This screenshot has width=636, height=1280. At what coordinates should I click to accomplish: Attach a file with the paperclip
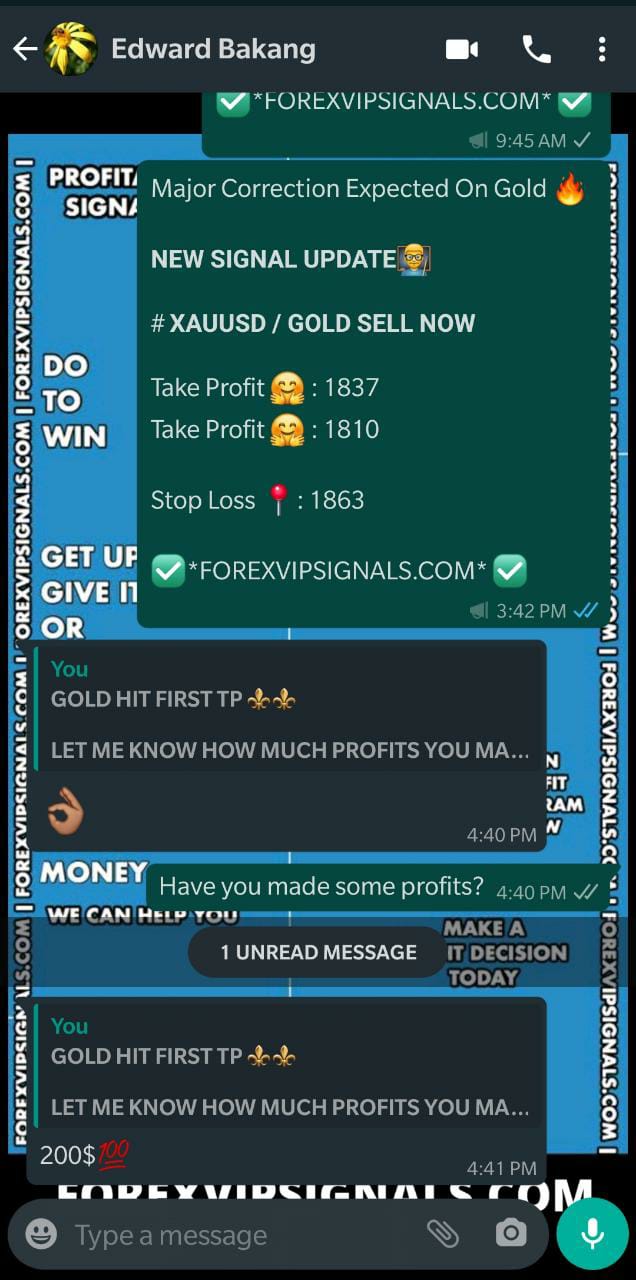tap(442, 1234)
